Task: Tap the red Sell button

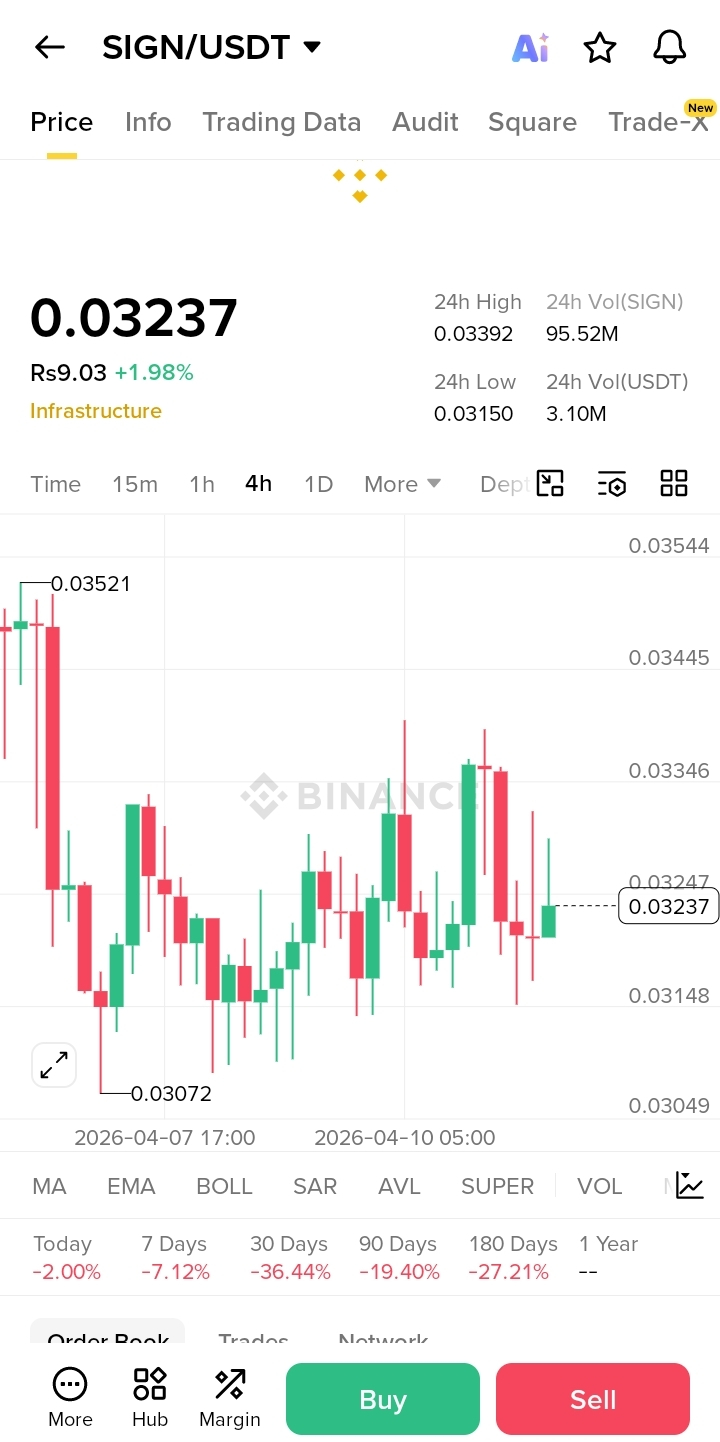Action: coord(593,1399)
